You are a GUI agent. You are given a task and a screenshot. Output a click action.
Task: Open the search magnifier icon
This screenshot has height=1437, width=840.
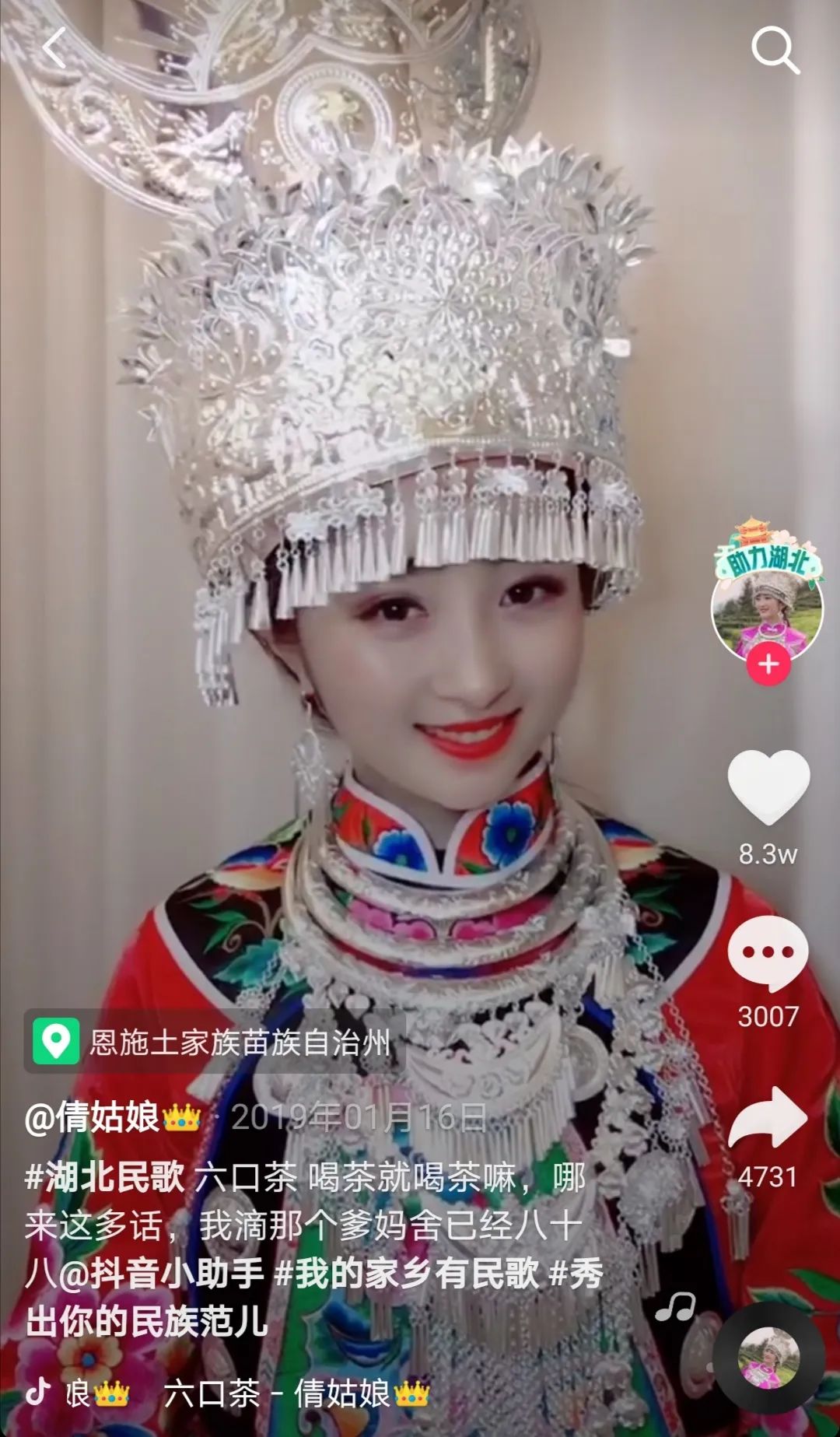click(775, 51)
